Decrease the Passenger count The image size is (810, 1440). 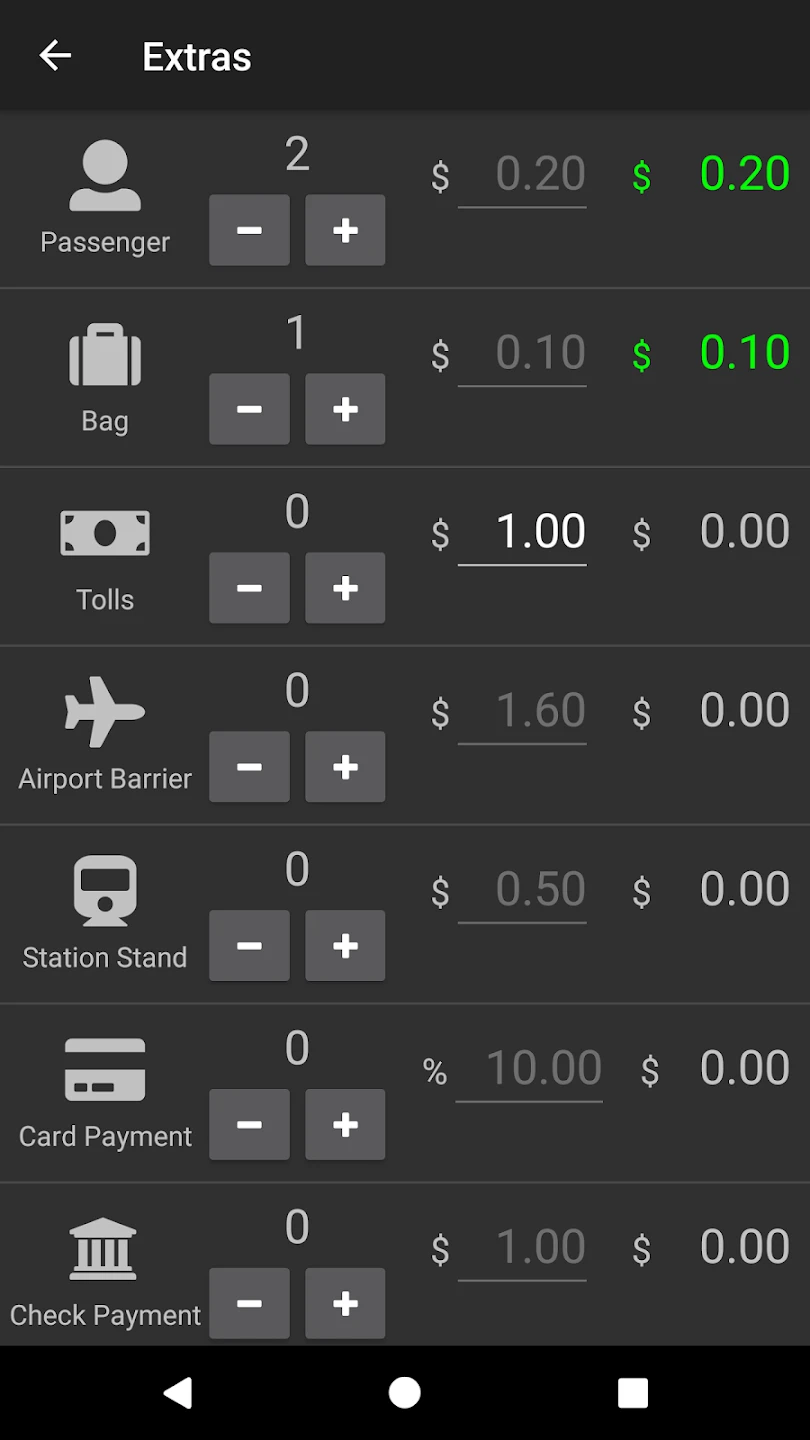[249, 230]
